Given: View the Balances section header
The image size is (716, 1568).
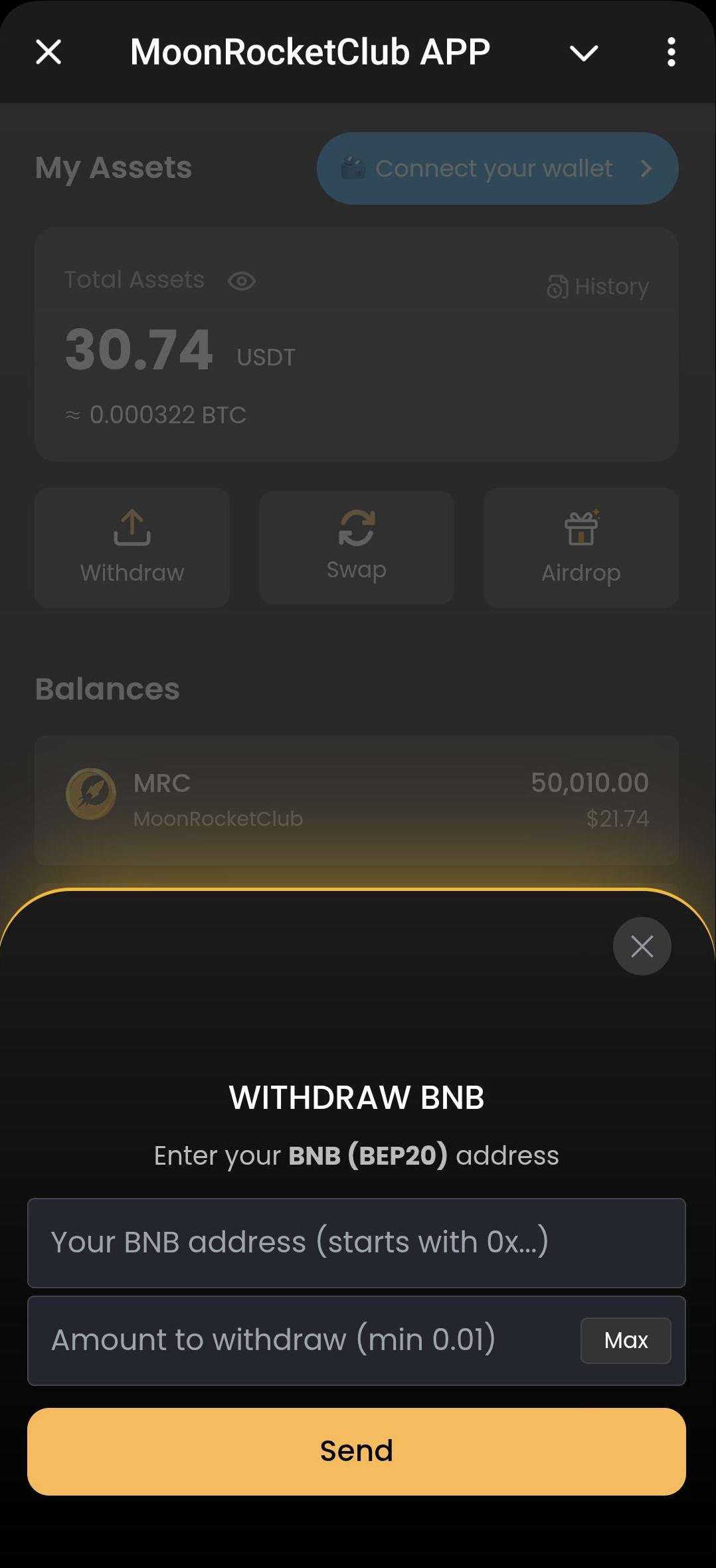Looking at the screenshot, I should click(x=108, y=688).
